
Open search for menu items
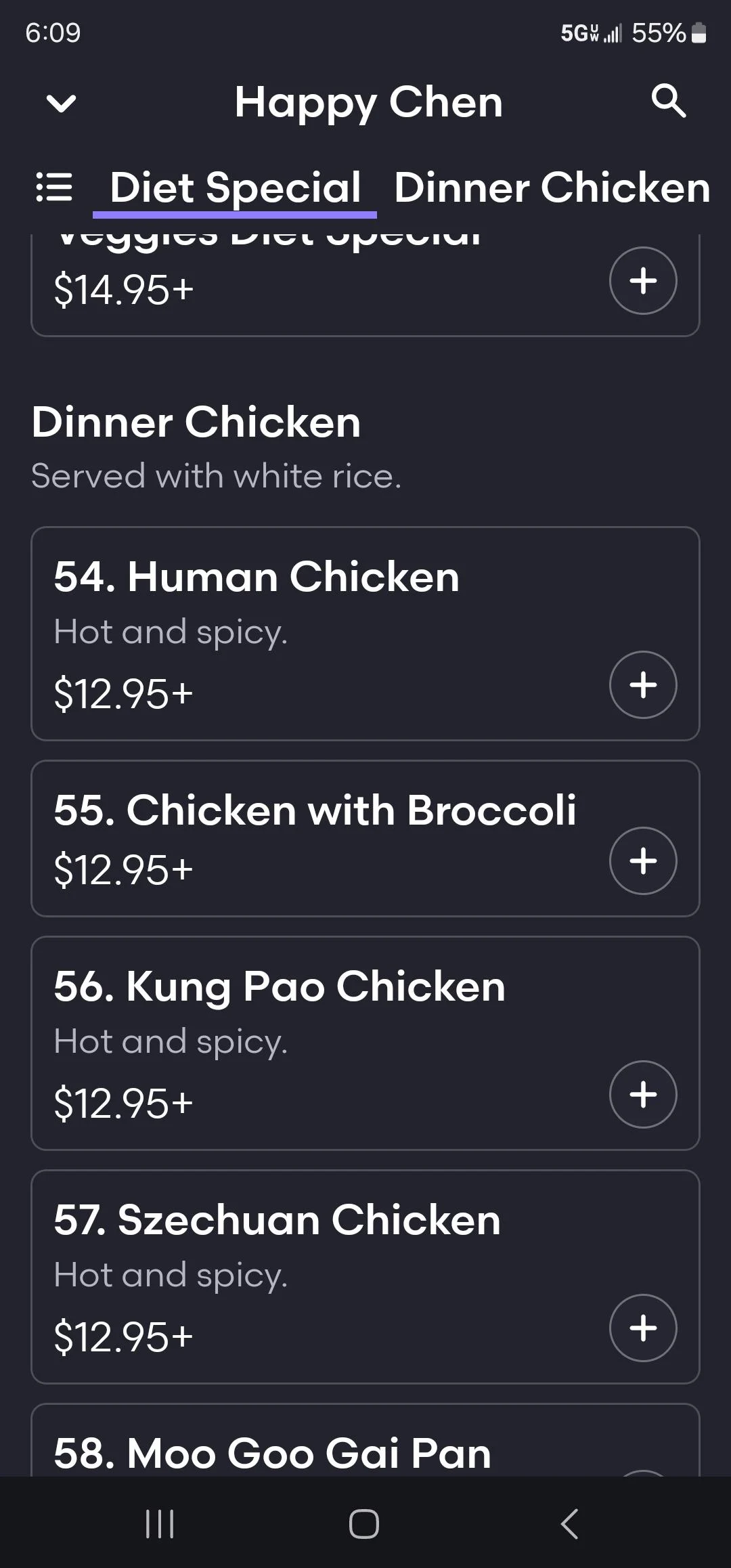tap(667, 102)
